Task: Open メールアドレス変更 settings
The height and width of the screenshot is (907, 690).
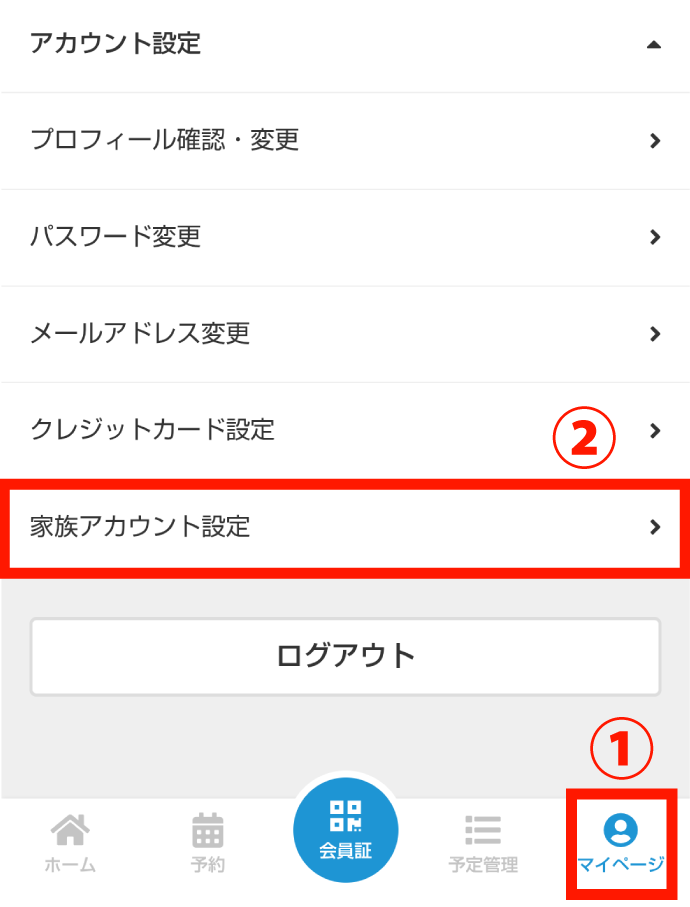Action: pos(345,334)
